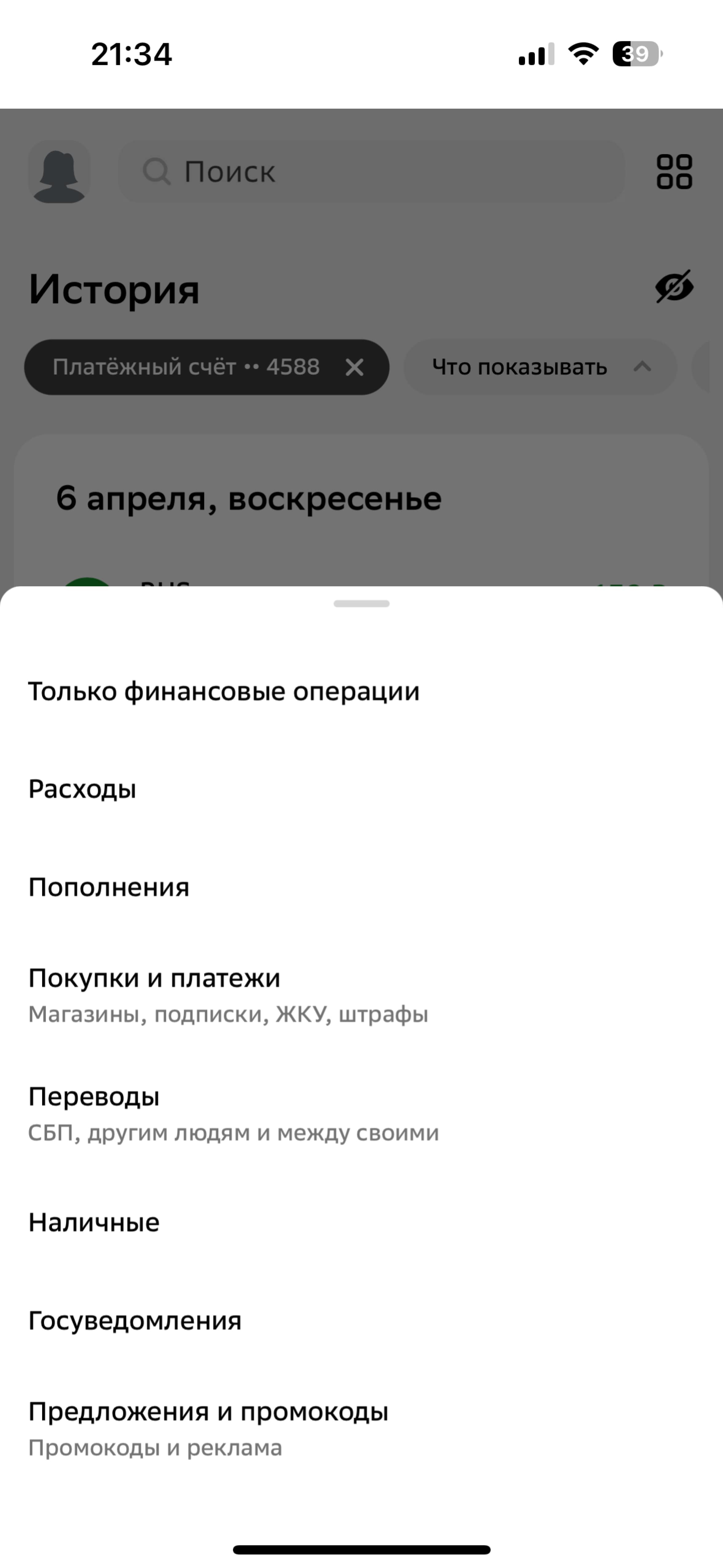Viewport: 723px width, 1568px height.
Task: Filter by "Пополнения"
Action: coord(361,887)
